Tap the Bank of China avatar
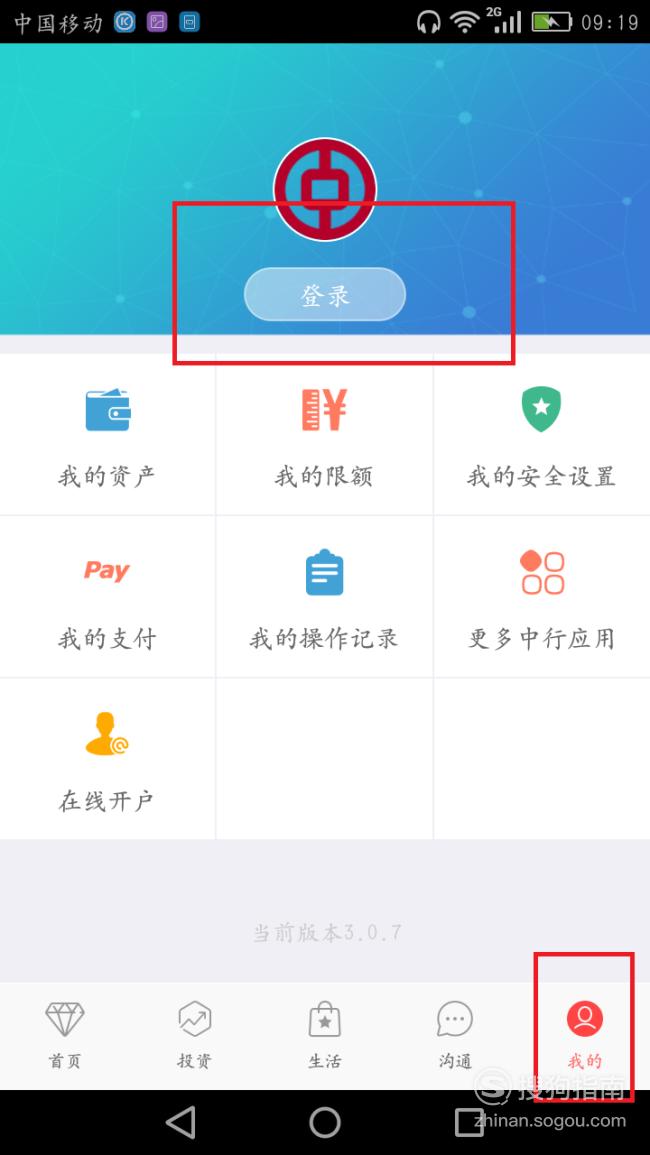The height and width of the screenshot is (1155, 650). [x=325, y=189]
